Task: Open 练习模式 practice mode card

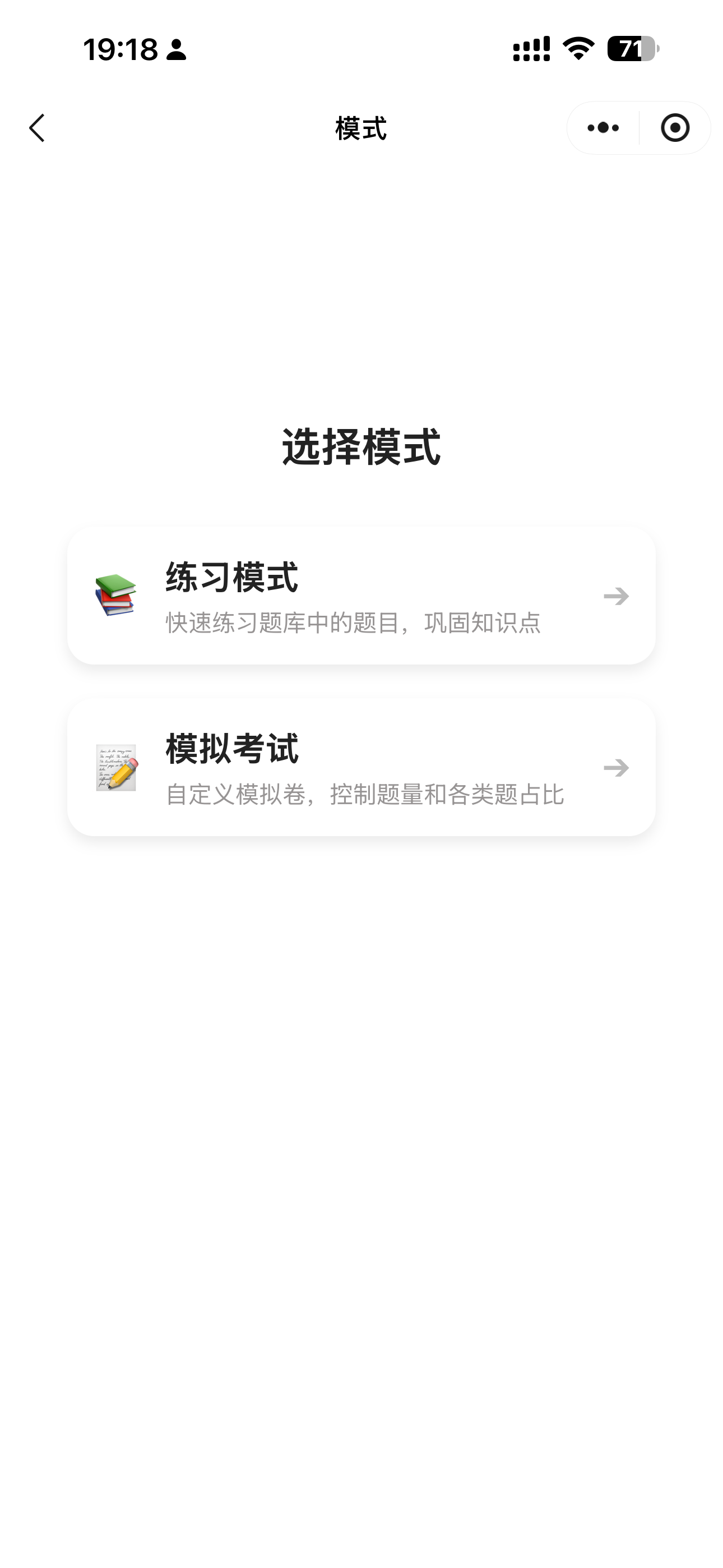Action: point(361,596)
